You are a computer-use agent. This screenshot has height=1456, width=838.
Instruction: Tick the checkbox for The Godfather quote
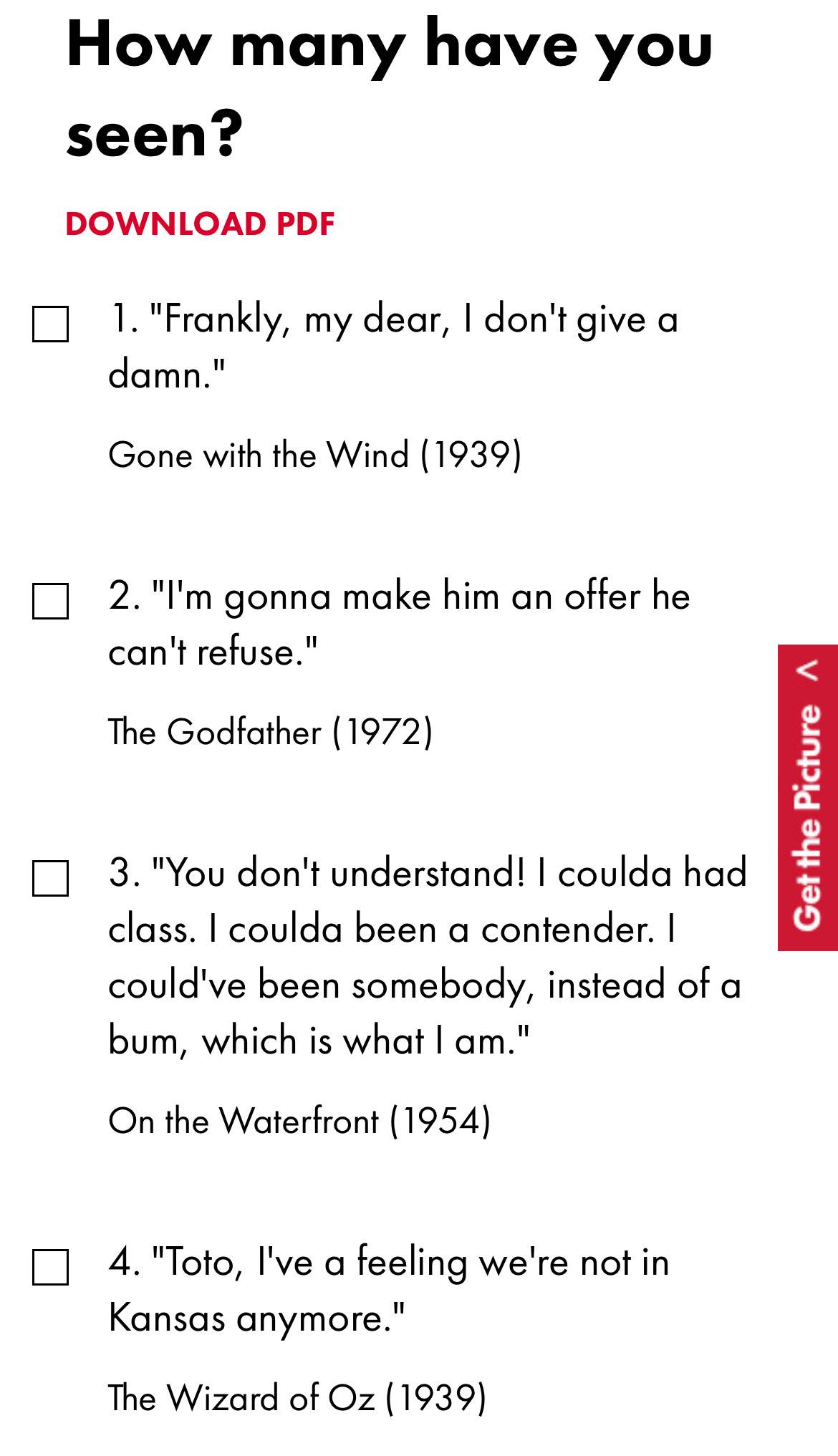[50, 601]
